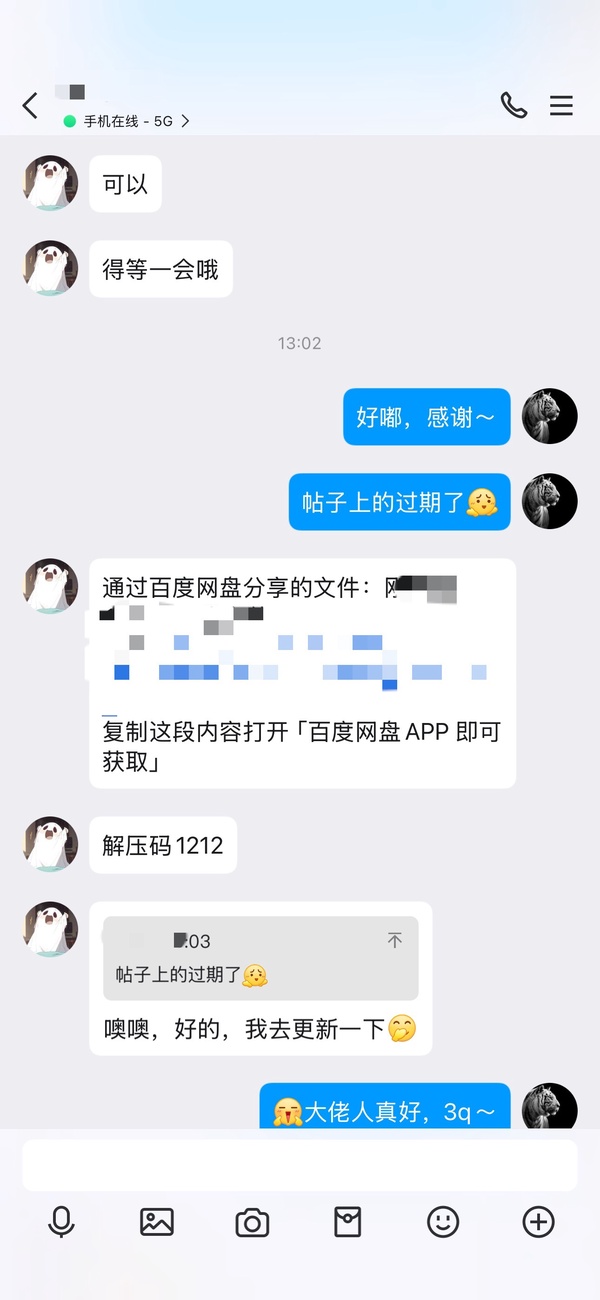This screenshot has width=600, height=1300.
Task: Open the chat settings menu
Action: 562,105
